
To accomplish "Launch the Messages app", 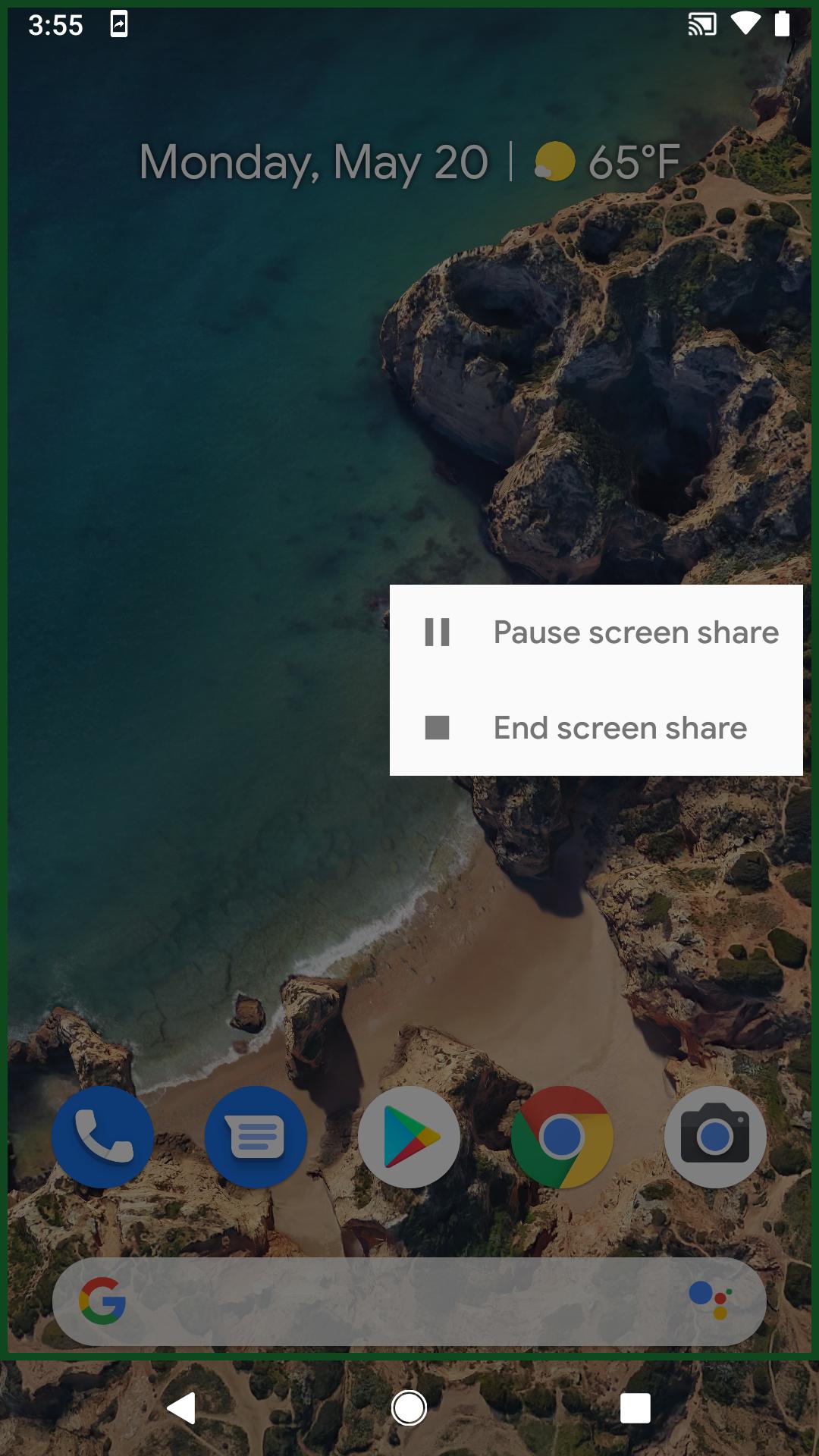I will pyautogui.click(x=256, y=1137).
